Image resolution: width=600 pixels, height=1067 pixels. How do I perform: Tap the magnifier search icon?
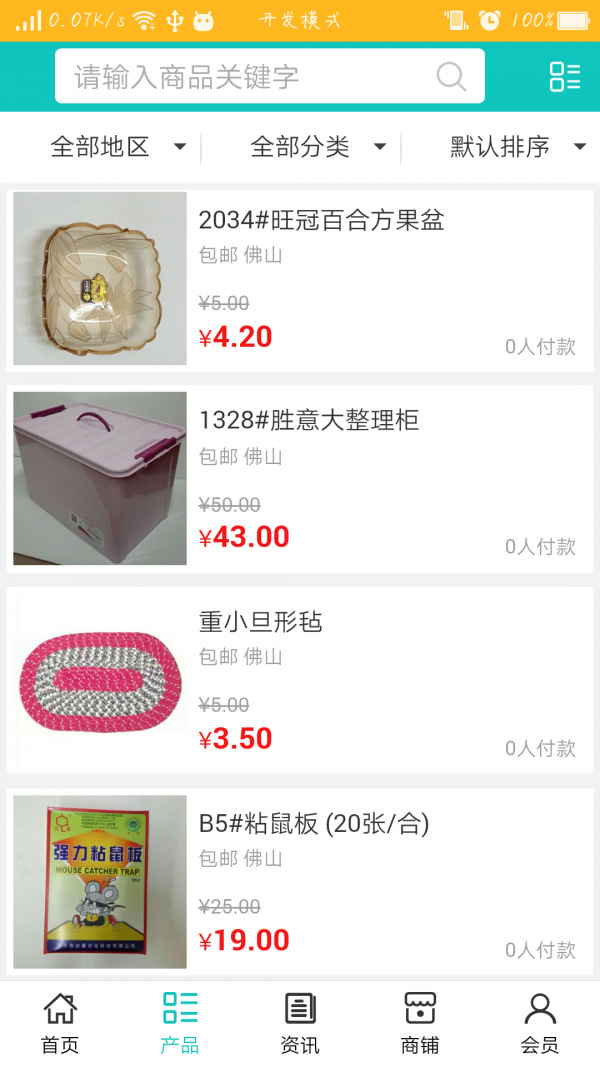point(451,77)
